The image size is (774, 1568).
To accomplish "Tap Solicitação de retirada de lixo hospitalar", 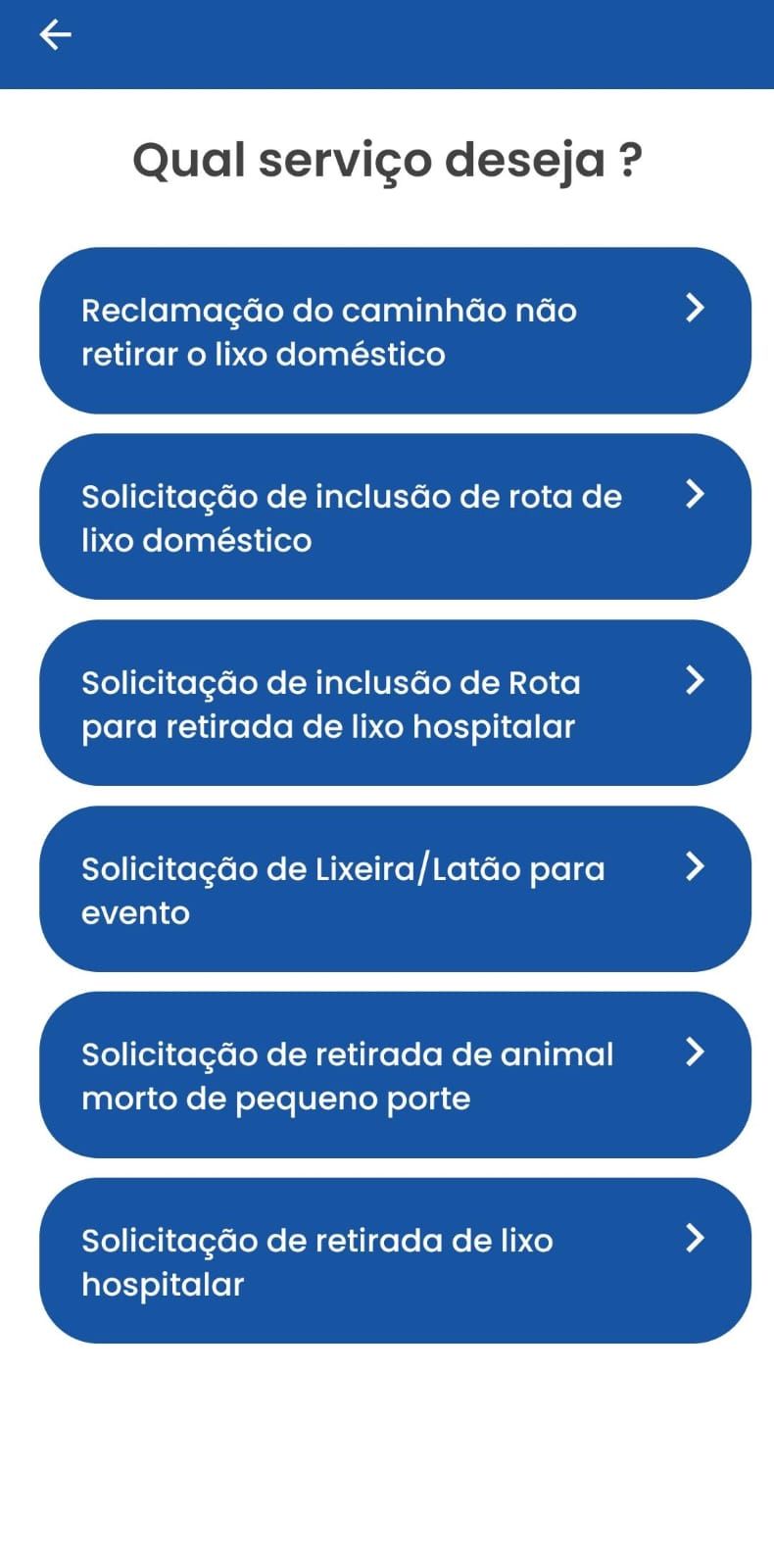I will (x=395, y=1261).
